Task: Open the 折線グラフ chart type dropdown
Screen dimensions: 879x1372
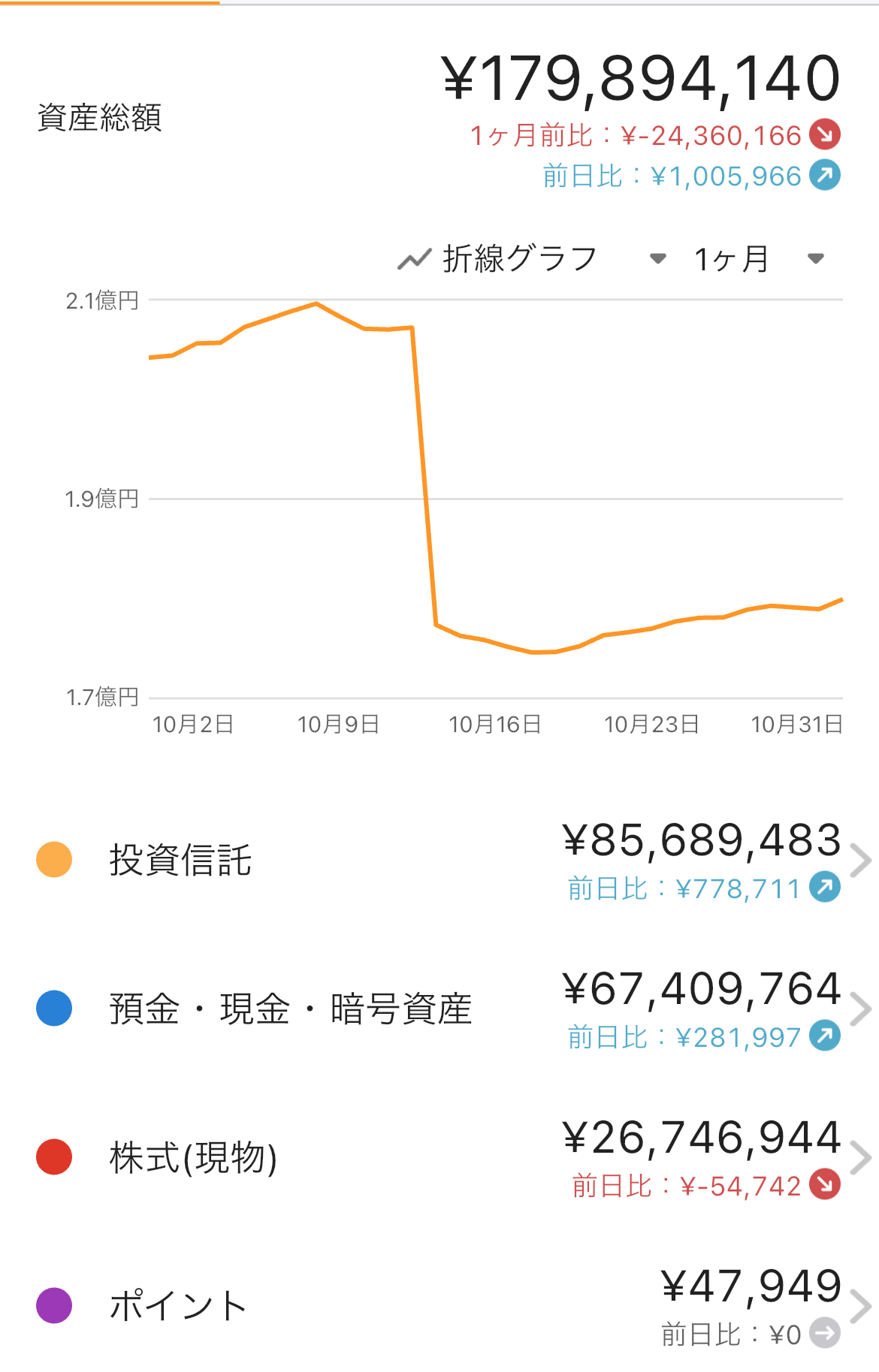Action: coord(530,259)
